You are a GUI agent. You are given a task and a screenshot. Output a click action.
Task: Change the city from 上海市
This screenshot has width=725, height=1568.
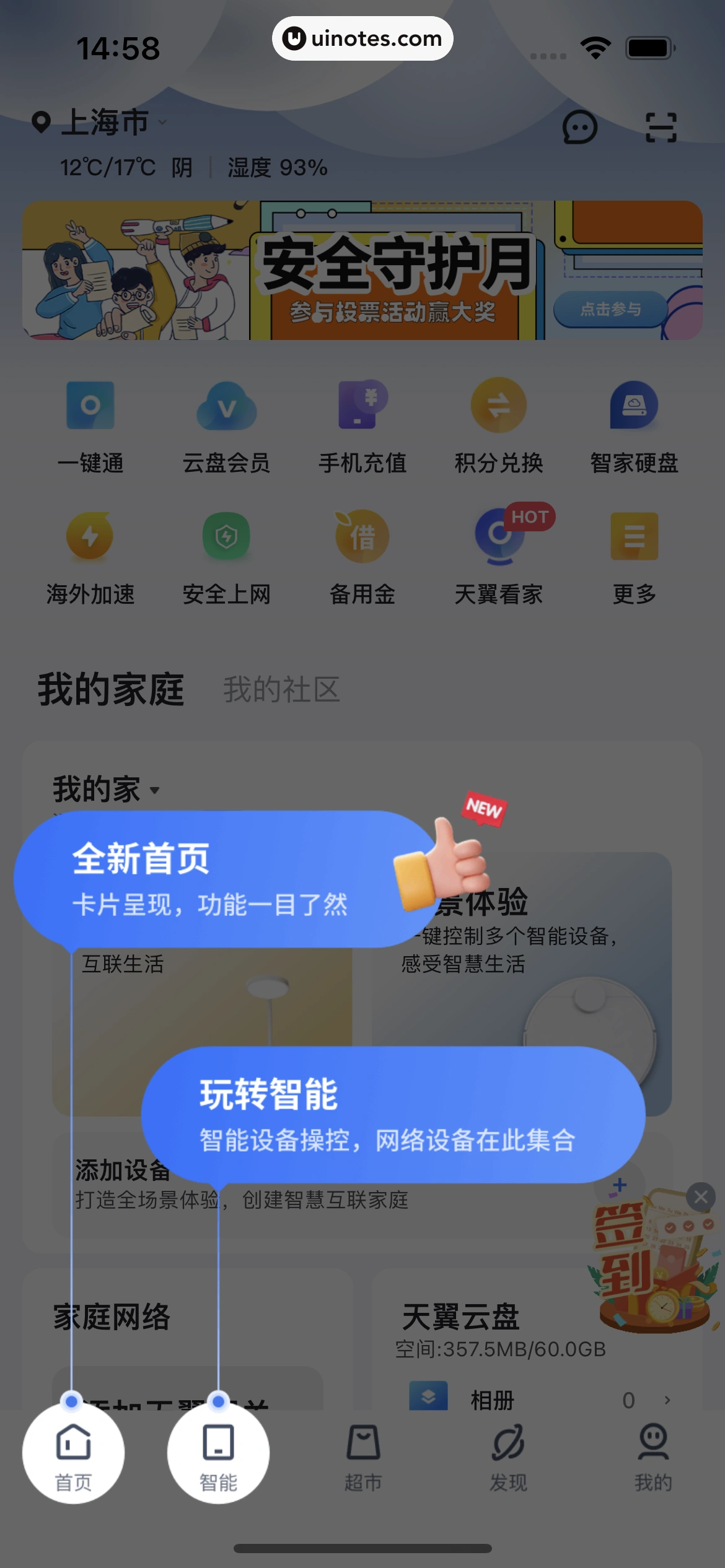tap(105, 122)
